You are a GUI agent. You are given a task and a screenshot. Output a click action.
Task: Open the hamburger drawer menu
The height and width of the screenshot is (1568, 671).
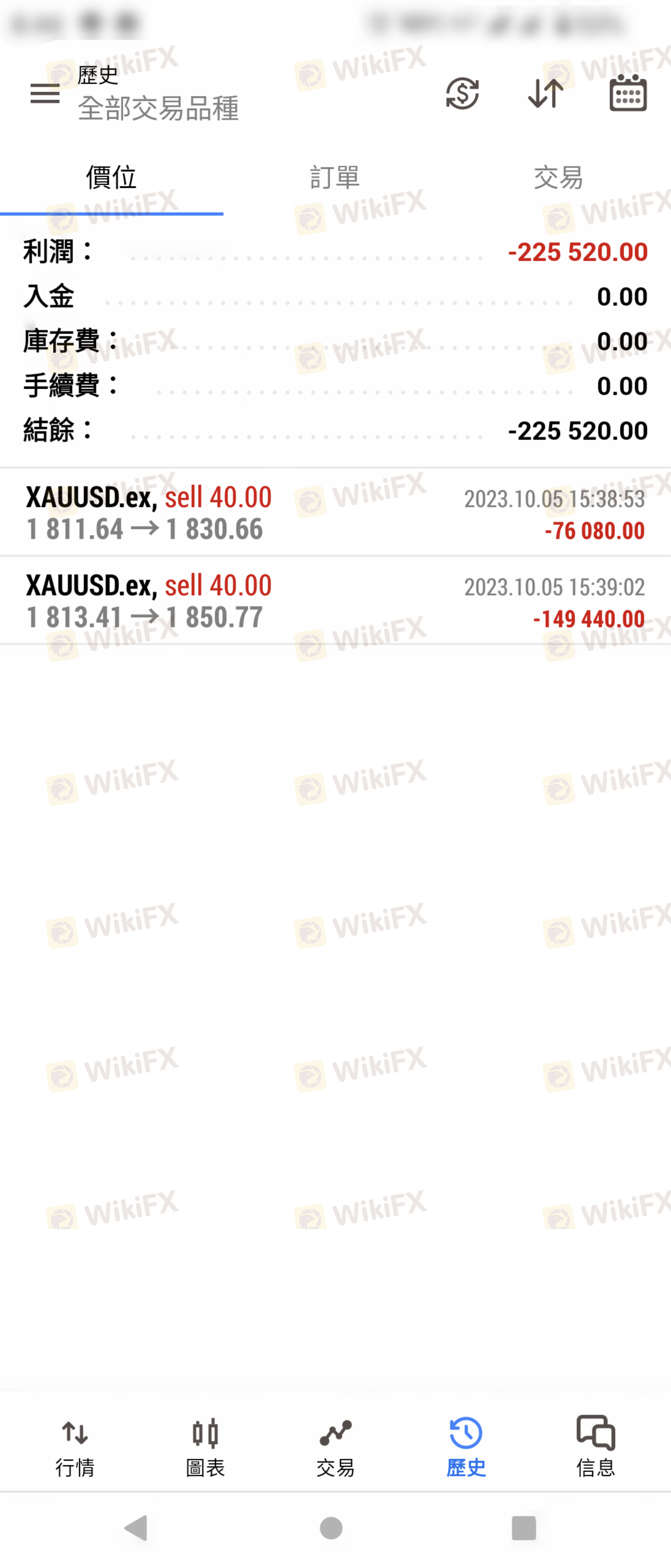(x=45, y=94)
